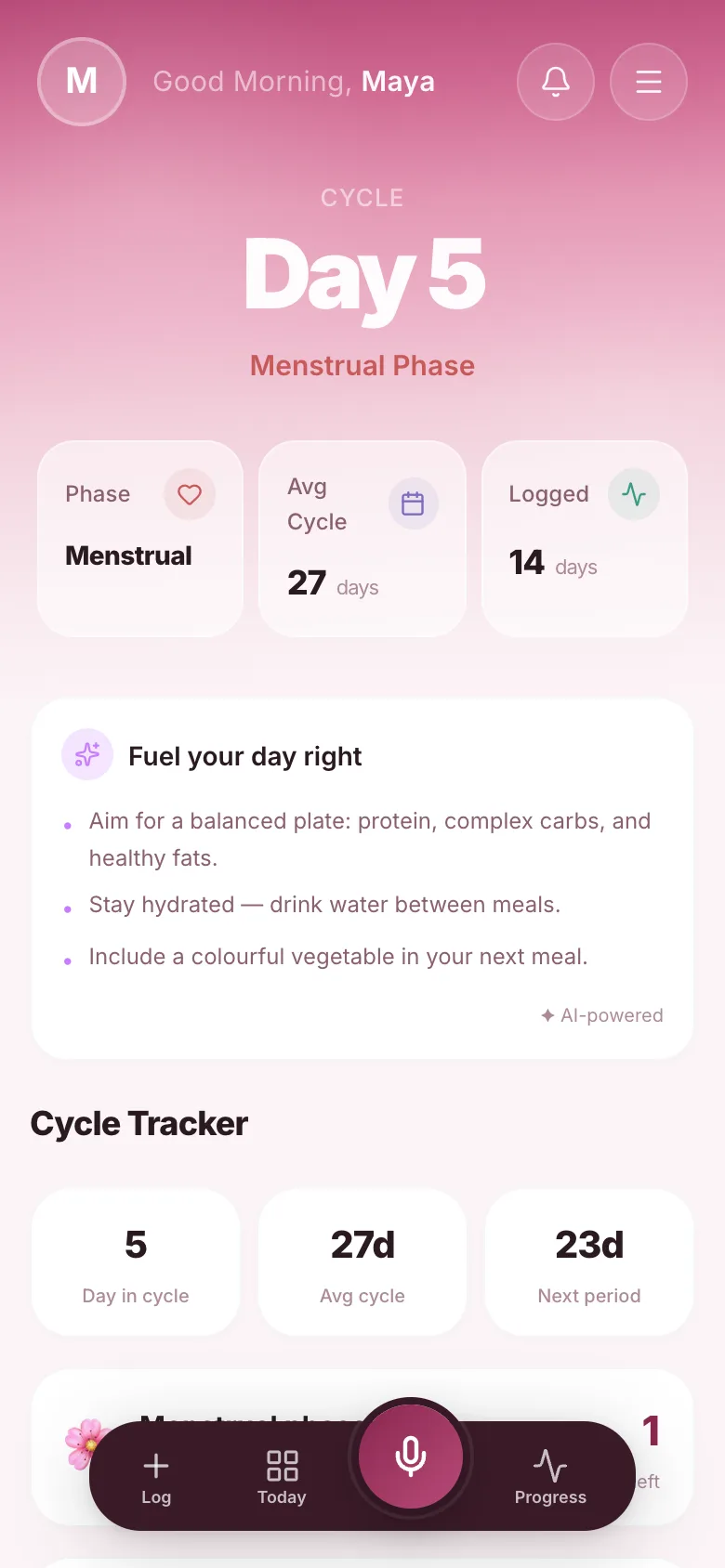Tap the microphone voice button

[411, 1457]
